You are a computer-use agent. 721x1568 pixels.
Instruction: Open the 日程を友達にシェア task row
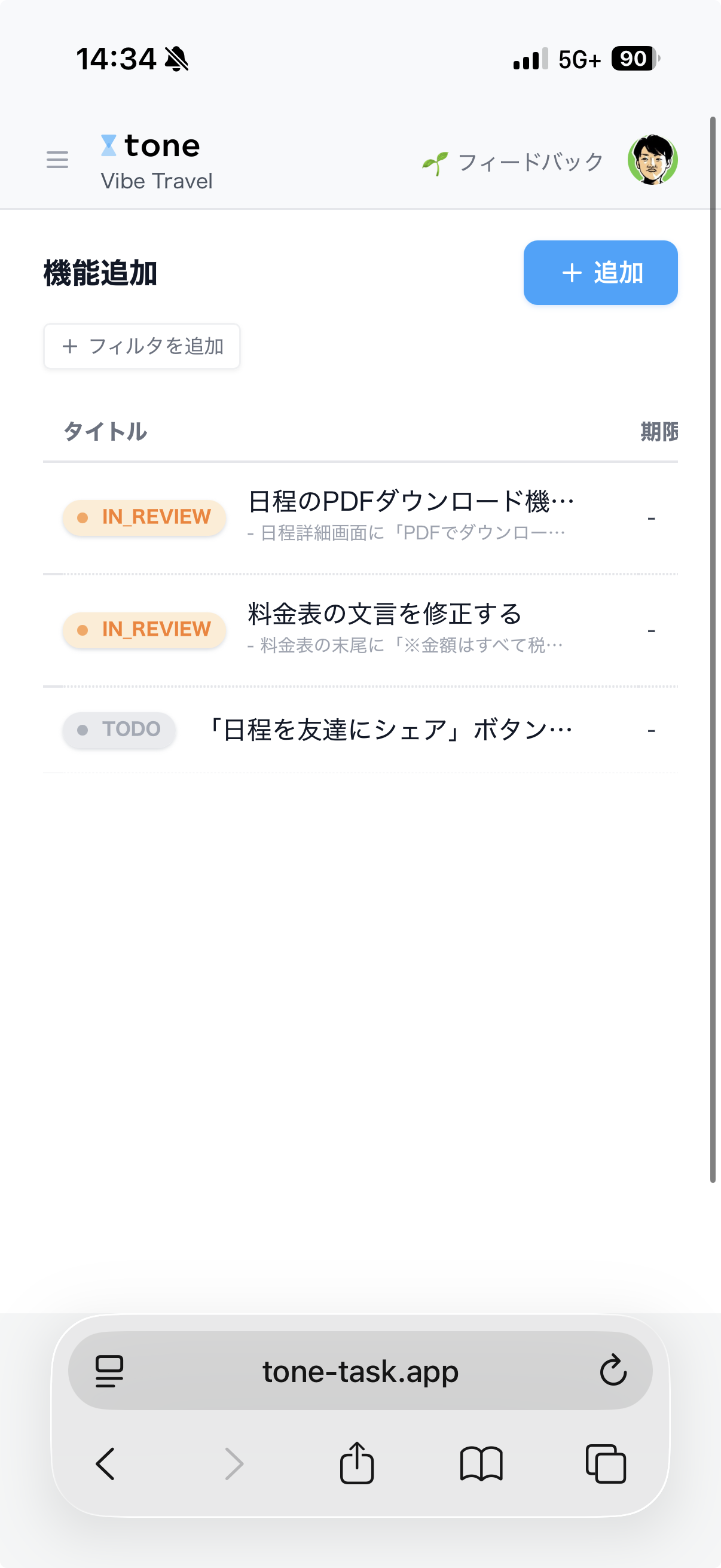[x=389, y=729]
